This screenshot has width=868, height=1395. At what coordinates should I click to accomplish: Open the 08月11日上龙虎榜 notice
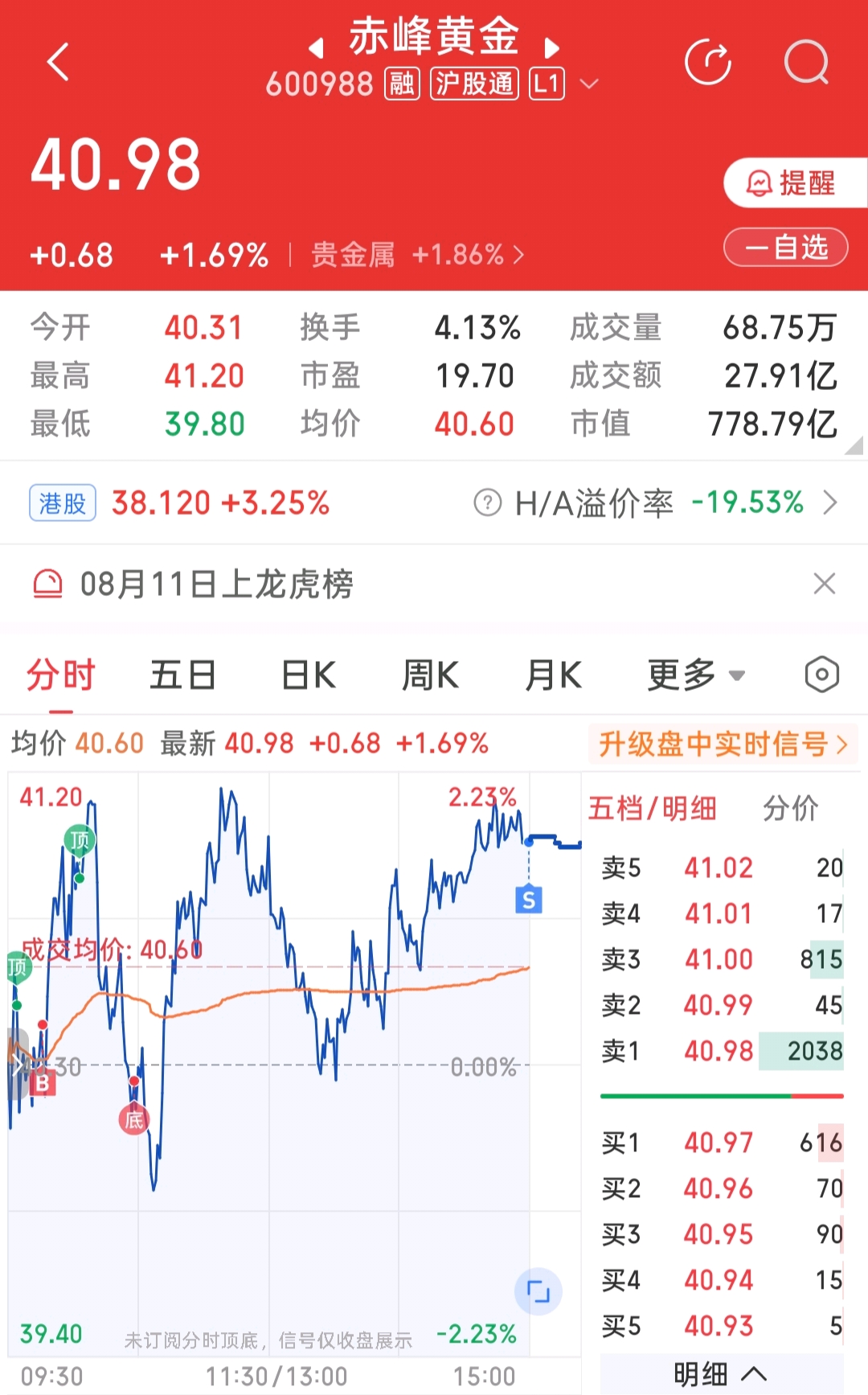216,584
